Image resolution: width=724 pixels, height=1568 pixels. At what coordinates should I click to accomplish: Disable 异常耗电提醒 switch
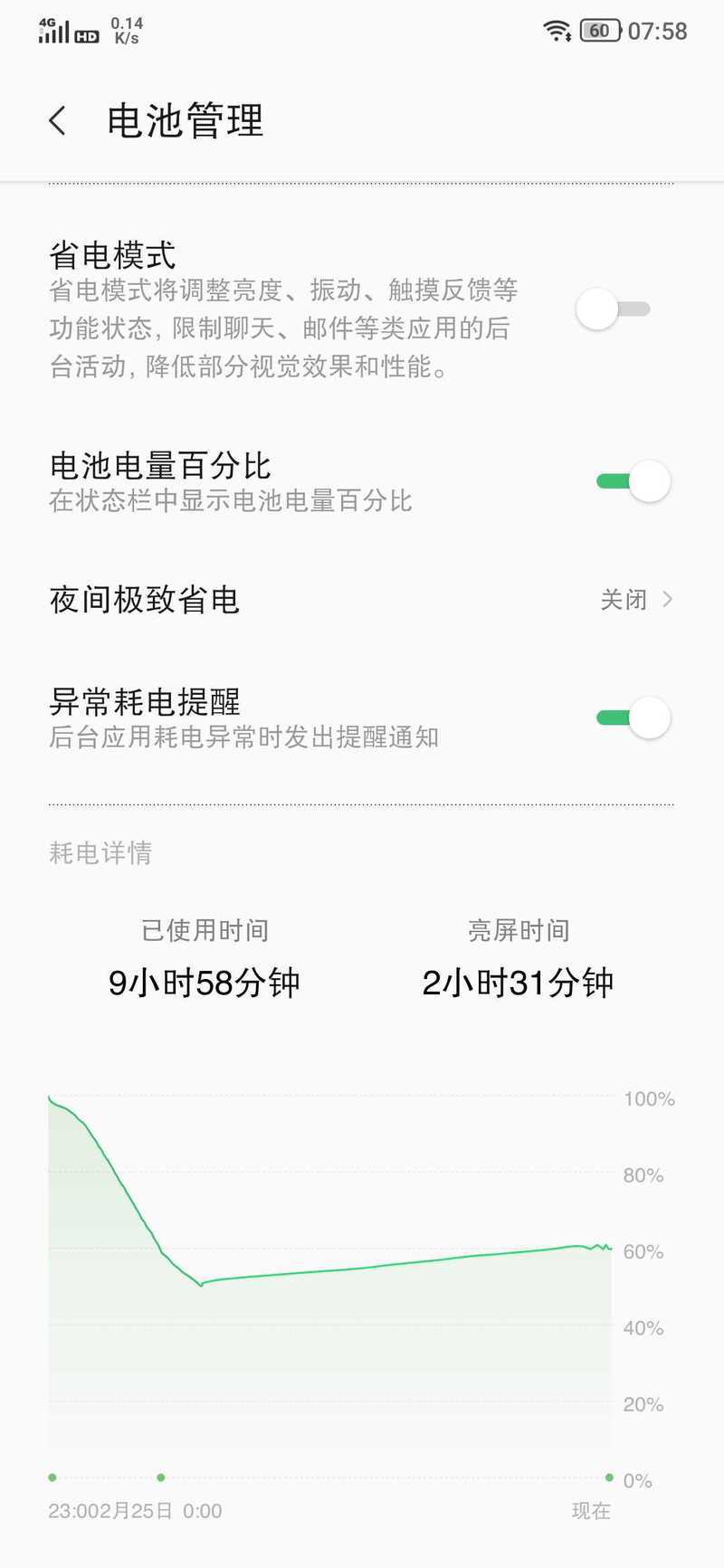pyautogui.click(x=633, y=718)
